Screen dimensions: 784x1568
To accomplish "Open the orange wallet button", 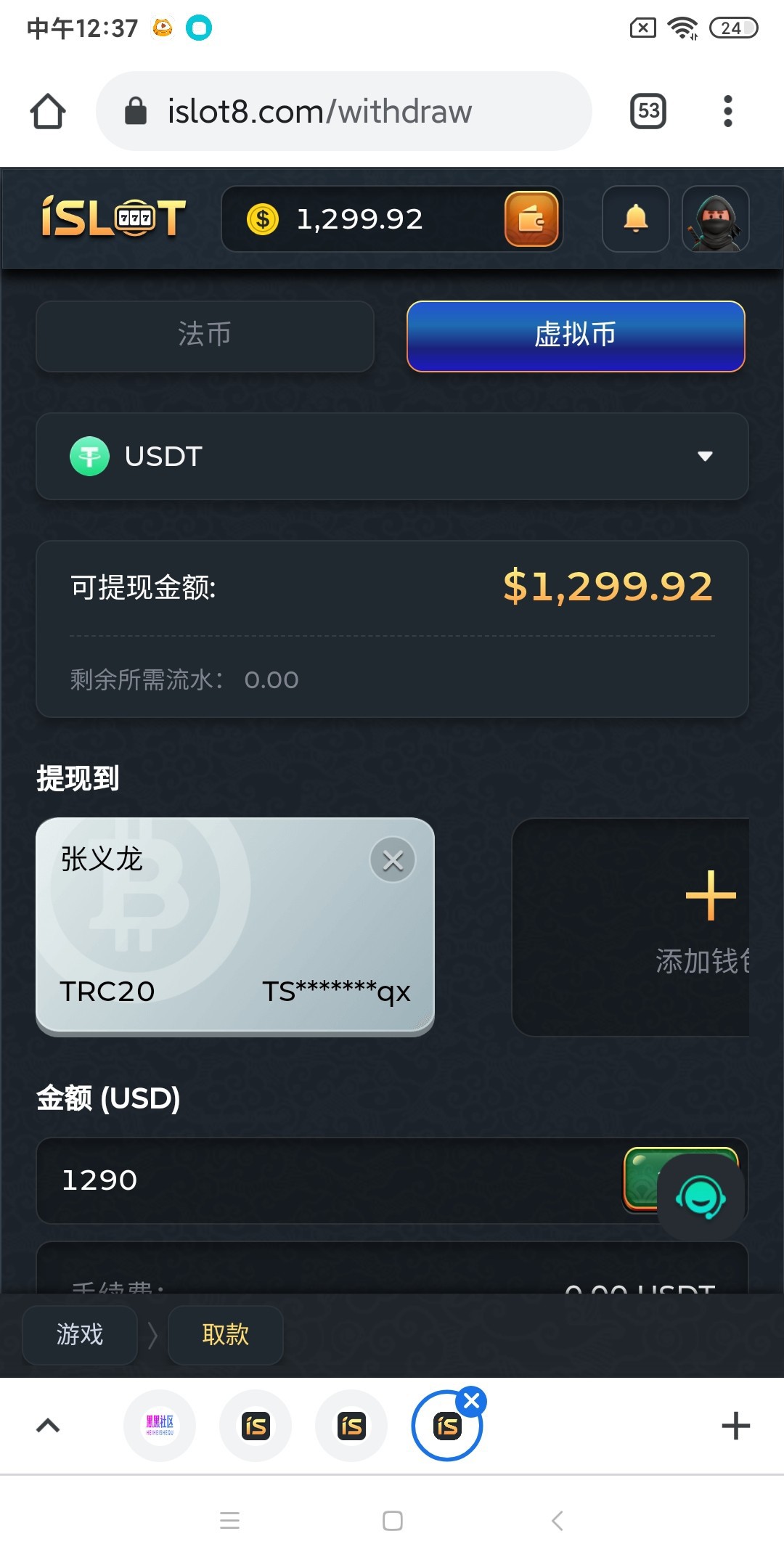I will click(x=531, y=219).
